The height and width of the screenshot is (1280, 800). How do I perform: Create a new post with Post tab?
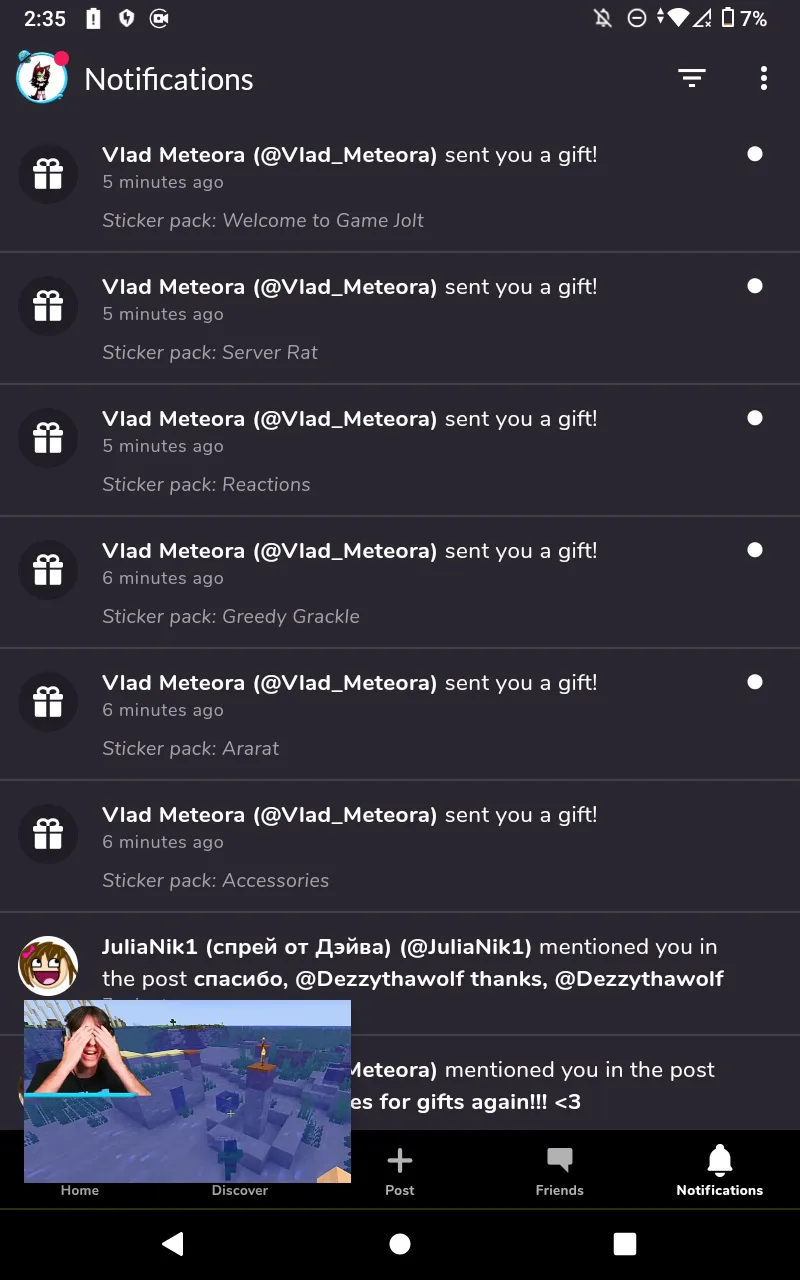[x=400, y=1170]
